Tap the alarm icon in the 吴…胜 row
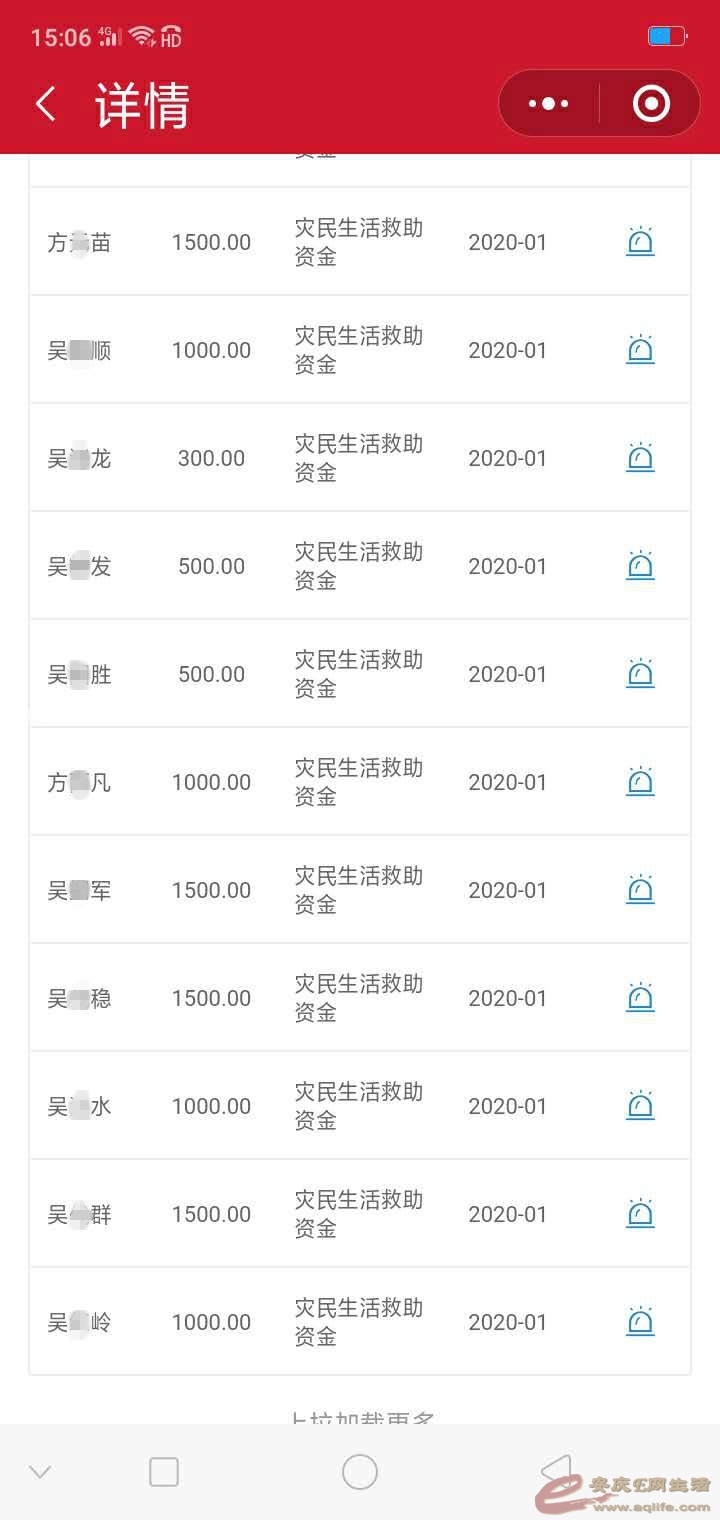This screenshot has height=1520, width=720. coord(640,674)
